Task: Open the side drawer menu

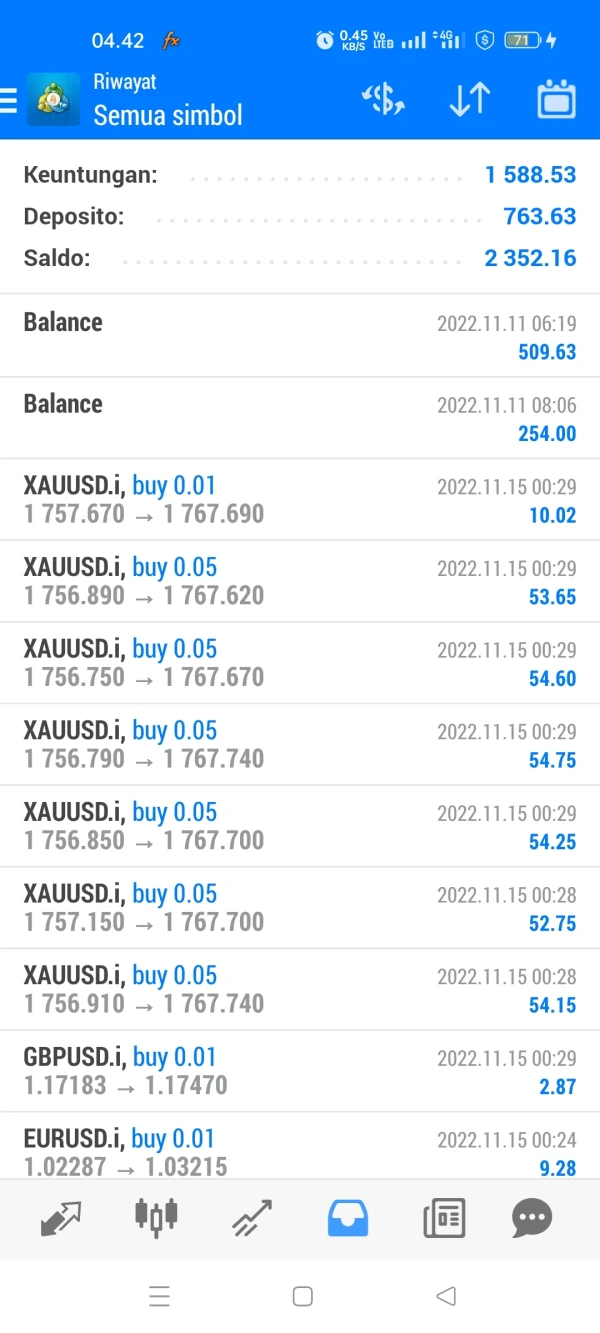Action: click(9, 100)
